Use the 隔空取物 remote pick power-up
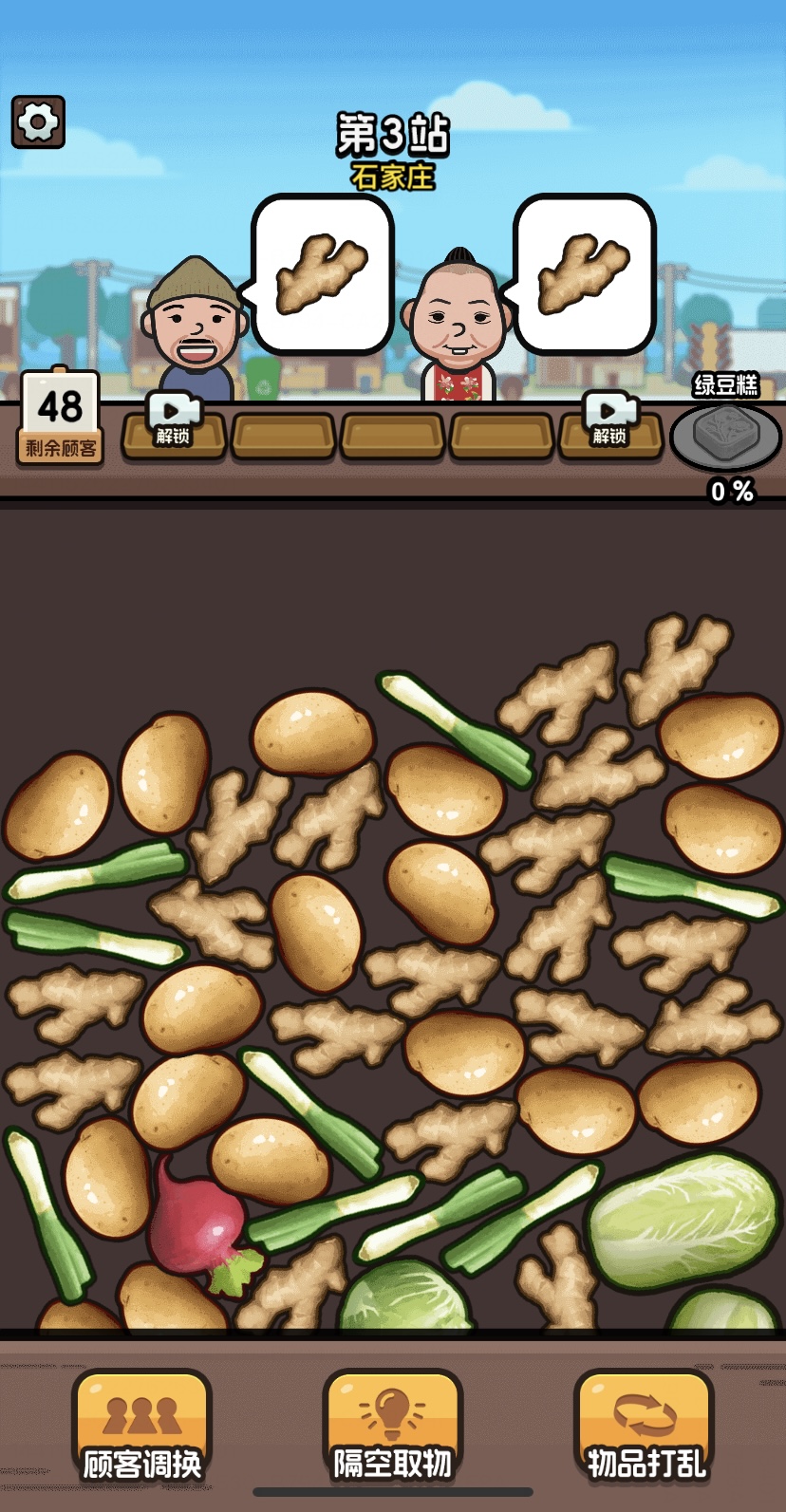 pyautogui.click(x=392, y=1426)
